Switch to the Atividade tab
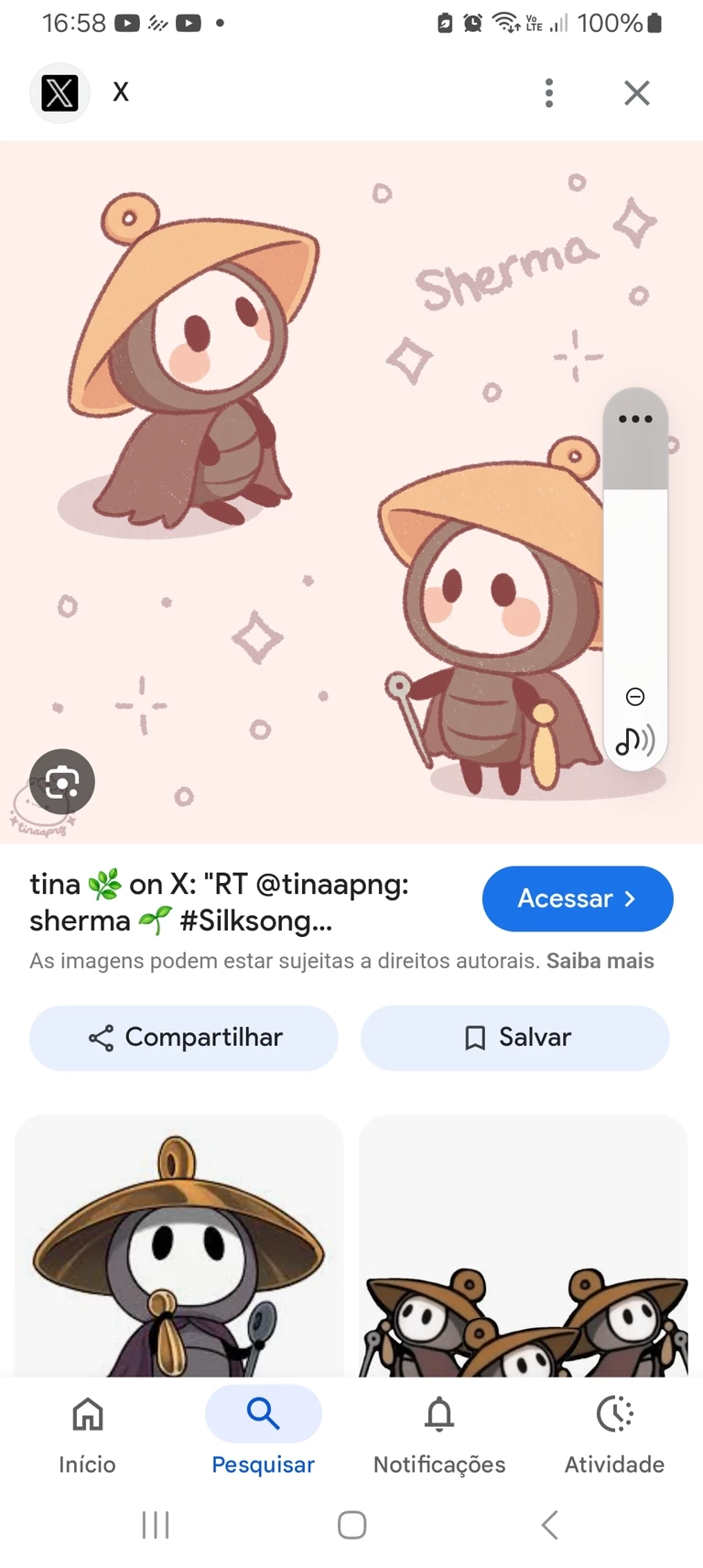 pyautogui.click(x=614, y=1432)
